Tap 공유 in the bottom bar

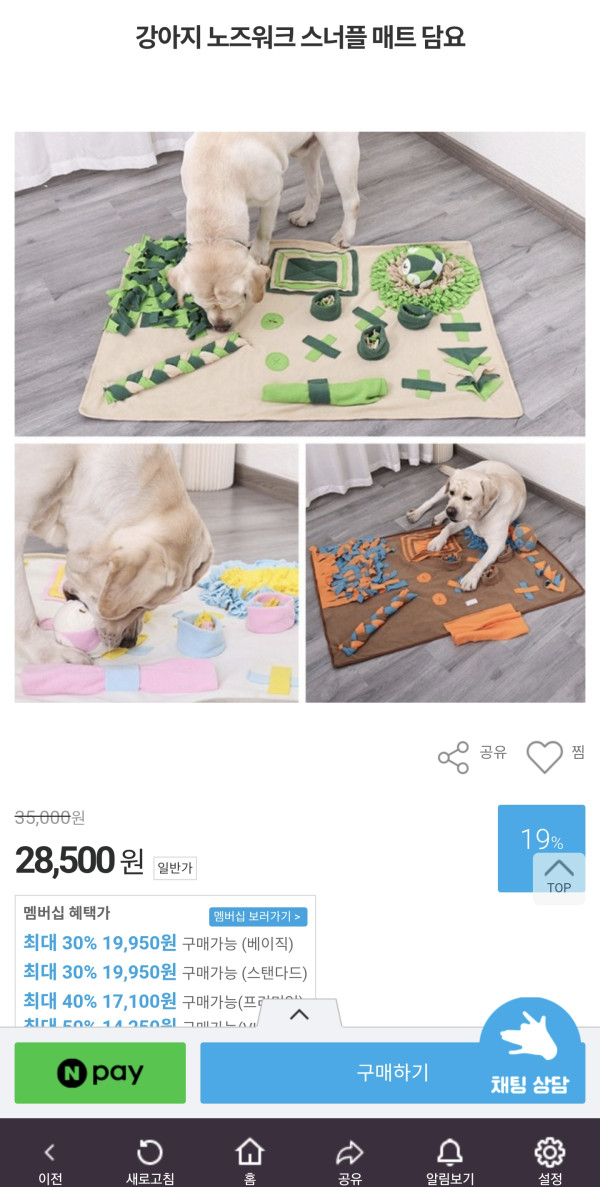349,1161
